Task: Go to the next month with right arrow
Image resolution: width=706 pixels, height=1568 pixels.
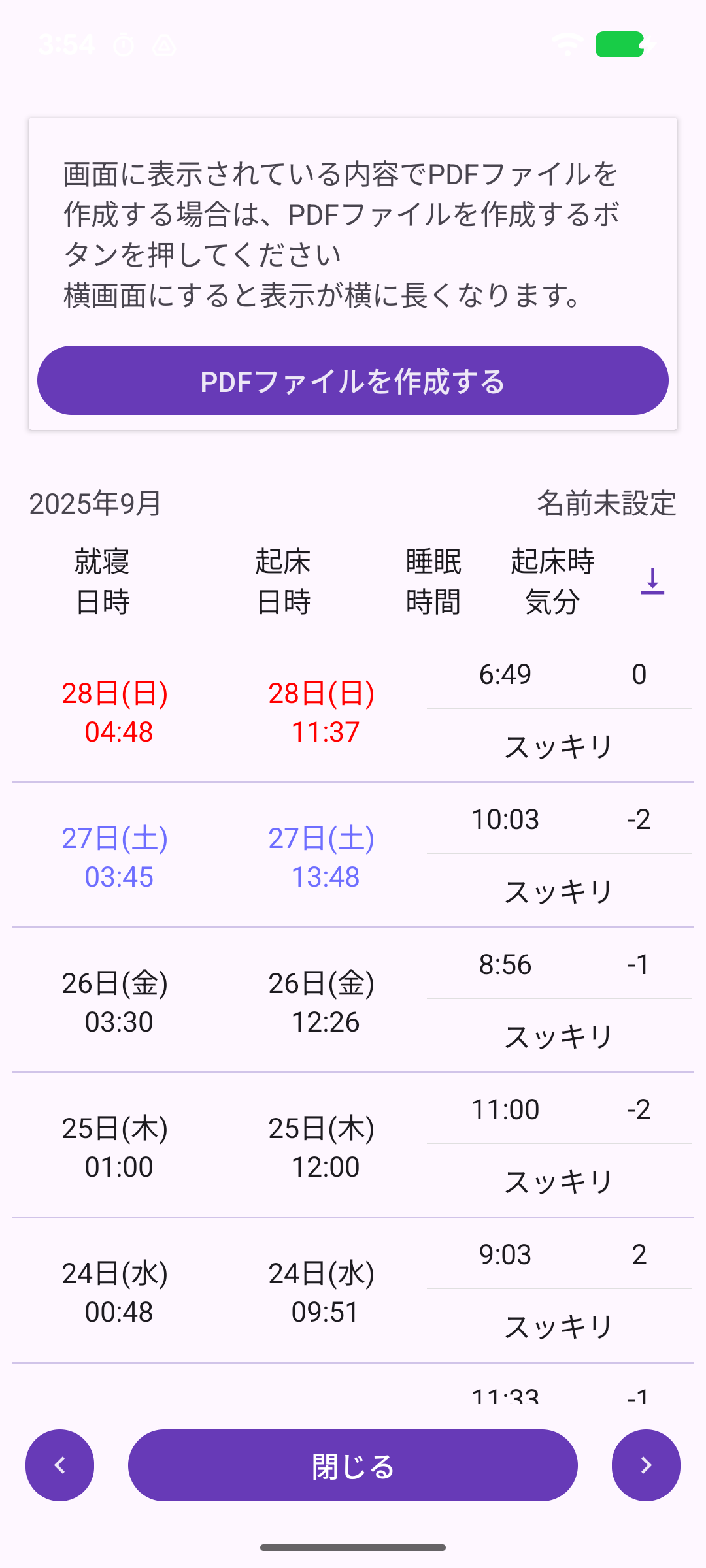Action: click(x=646, y=1465)
